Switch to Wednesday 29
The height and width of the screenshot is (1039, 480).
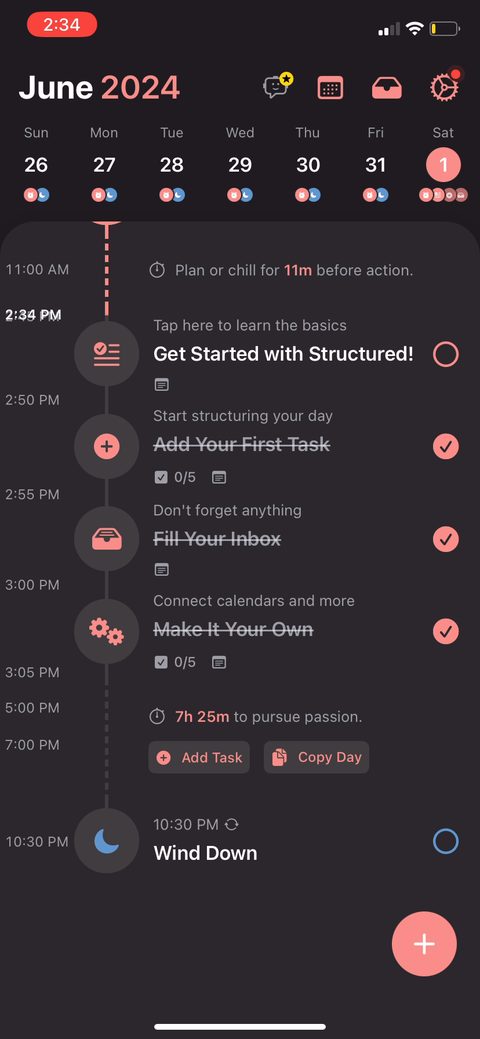coord(240,164)
